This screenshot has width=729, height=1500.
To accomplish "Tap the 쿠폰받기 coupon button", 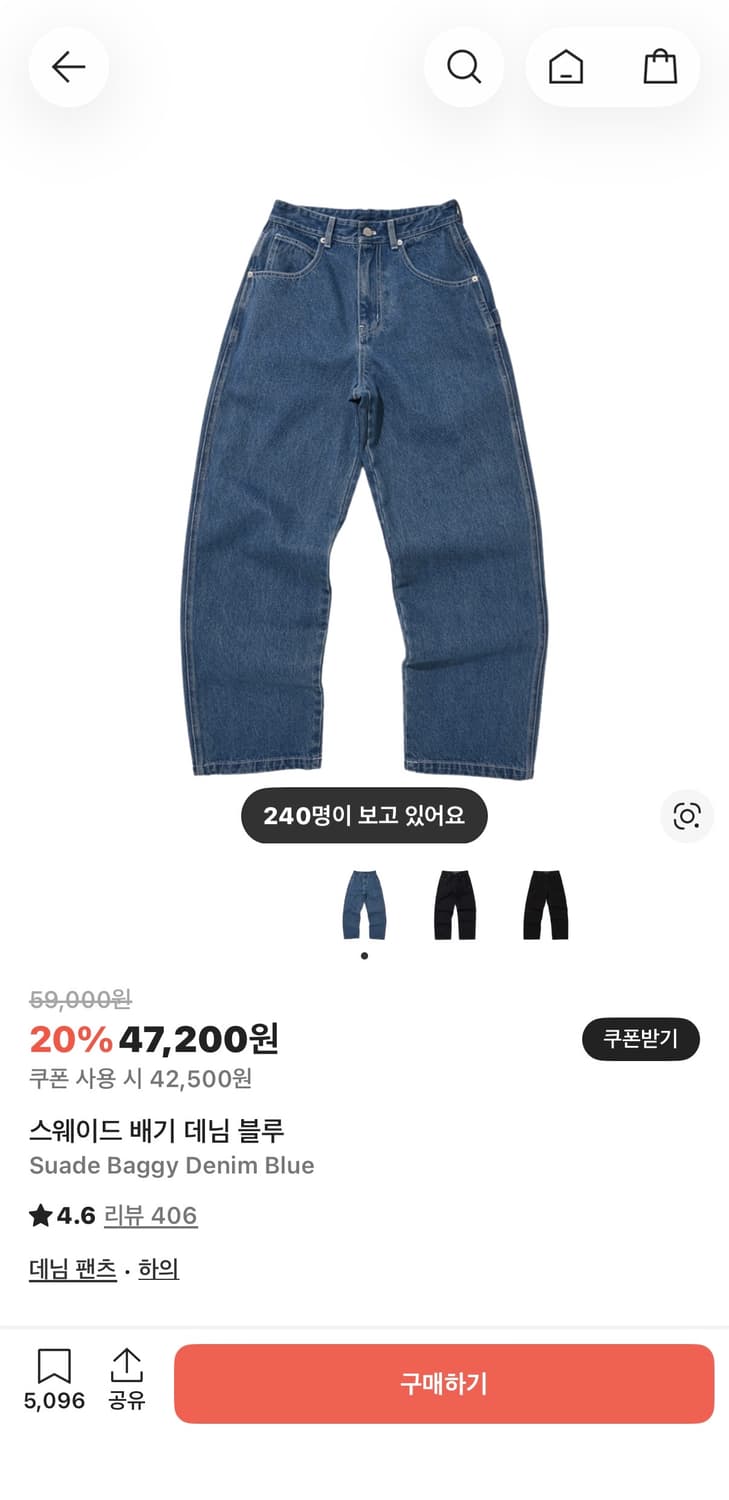I will coord(640,1039).
